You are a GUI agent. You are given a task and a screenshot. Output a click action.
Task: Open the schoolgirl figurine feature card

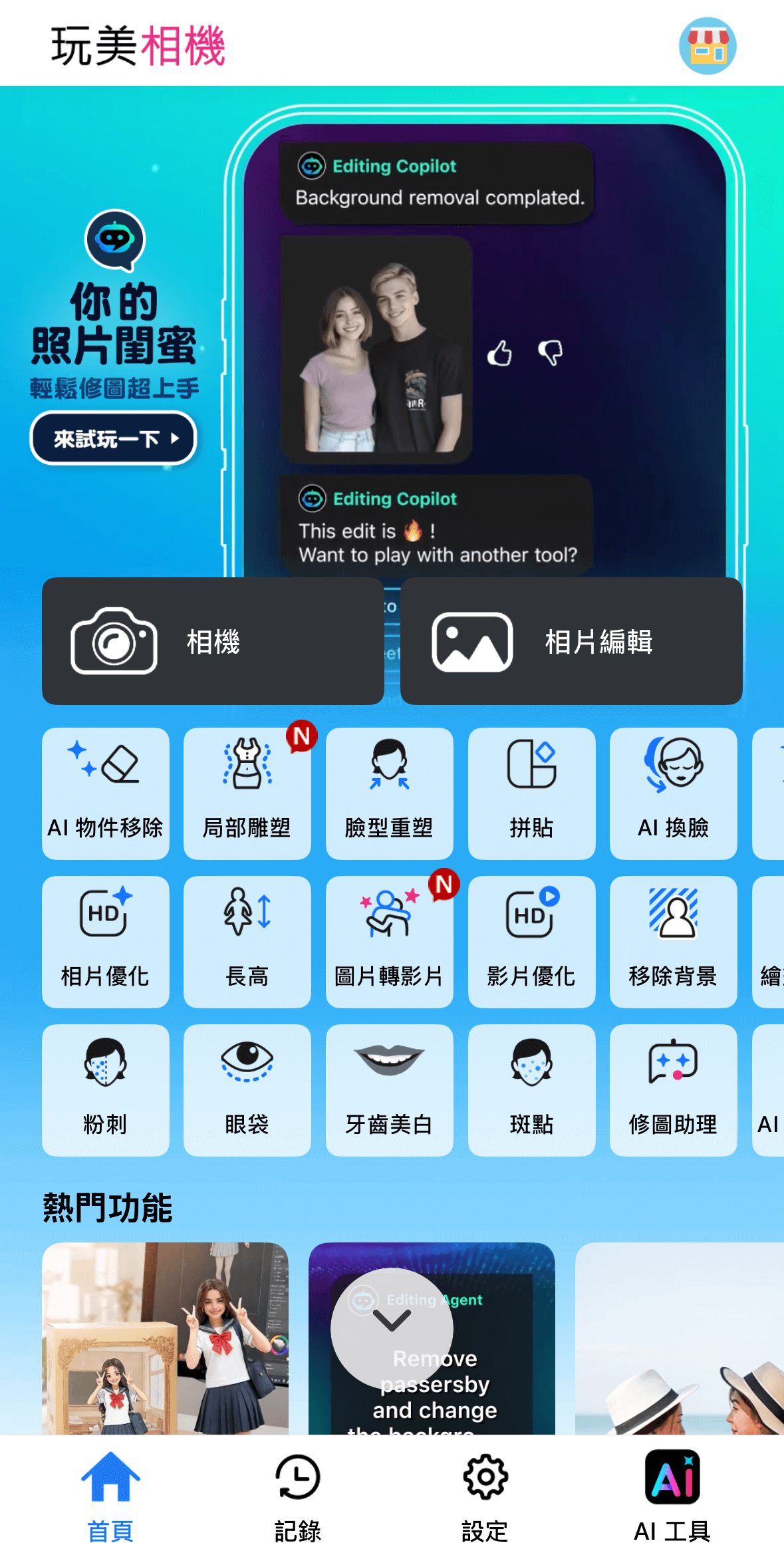point(165,1337)
